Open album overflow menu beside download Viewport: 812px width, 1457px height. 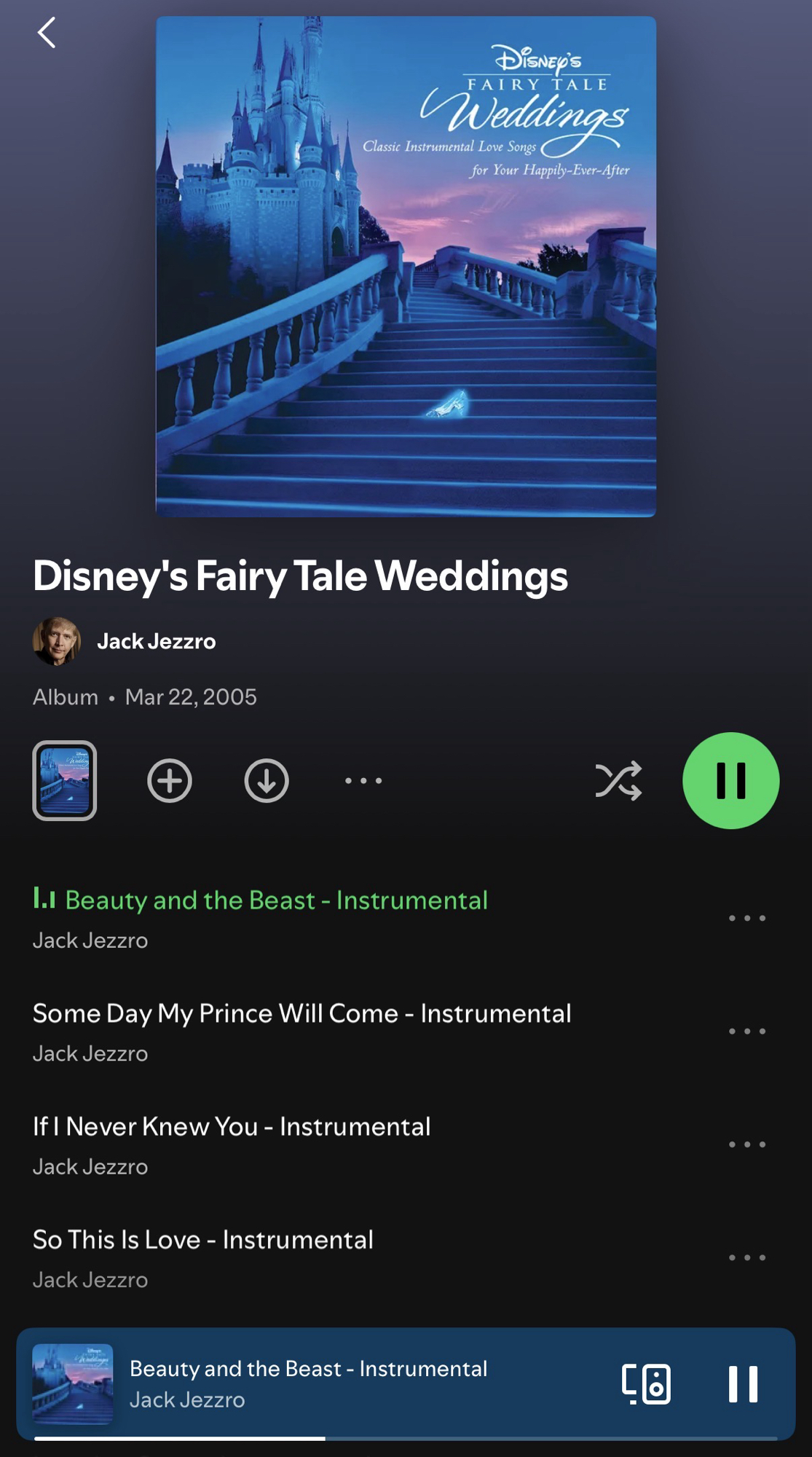tap(363, 781)
